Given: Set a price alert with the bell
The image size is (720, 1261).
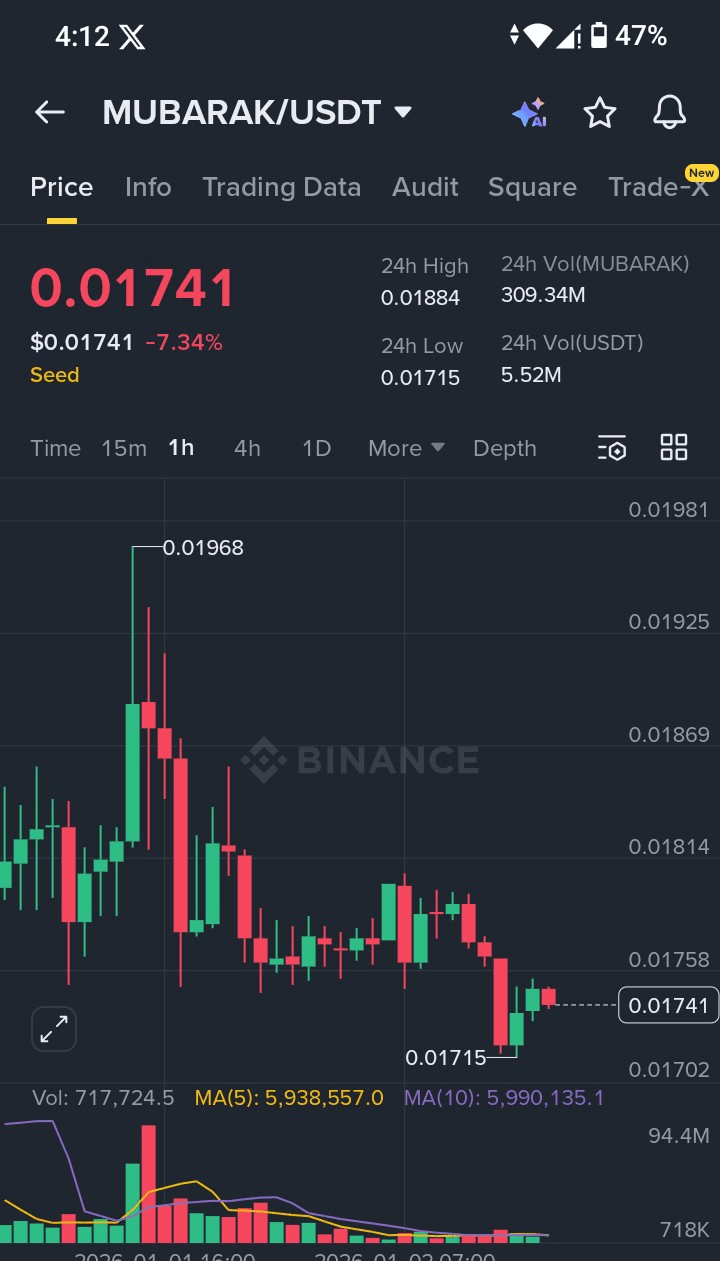Looking at the screenshot, I should point(669,113).
